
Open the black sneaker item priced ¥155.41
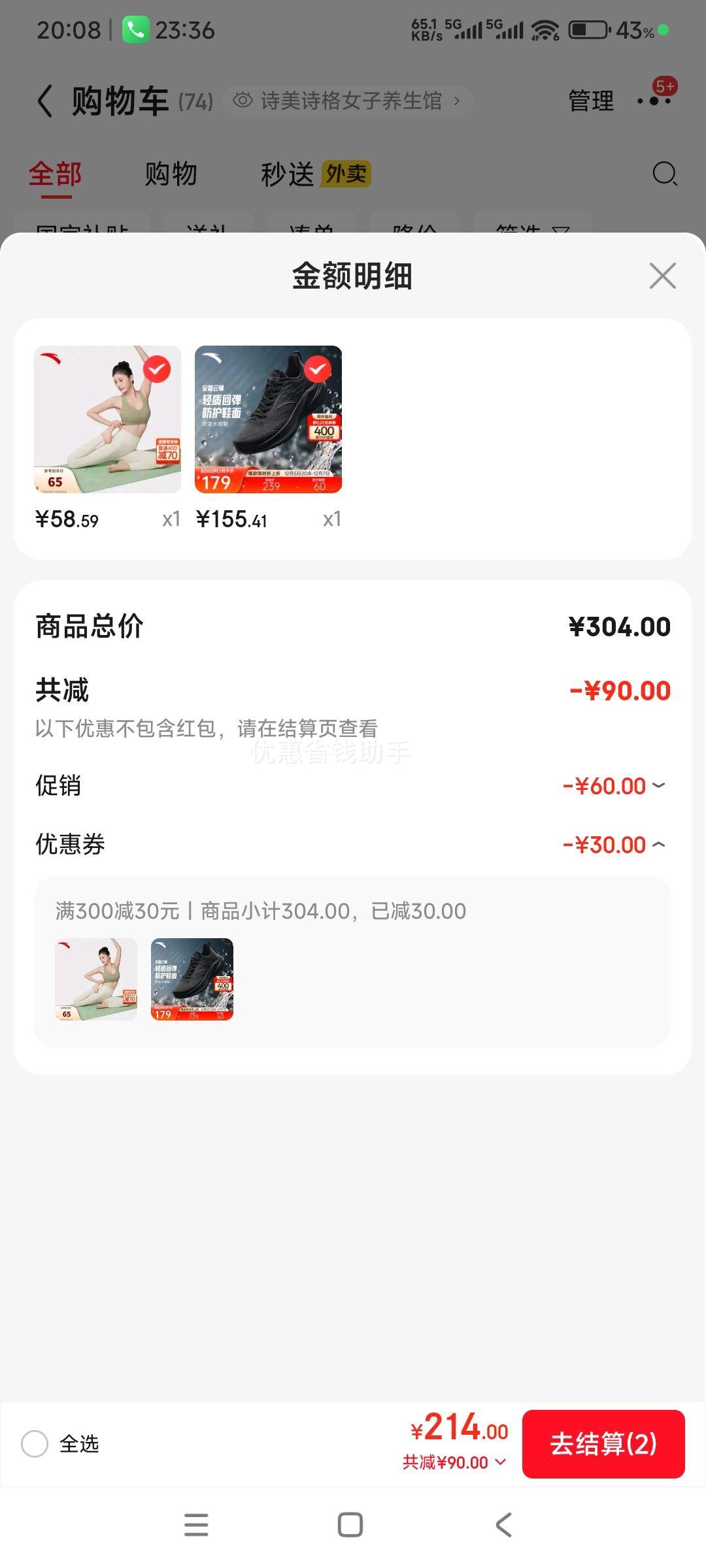click(x=268, y=419)
